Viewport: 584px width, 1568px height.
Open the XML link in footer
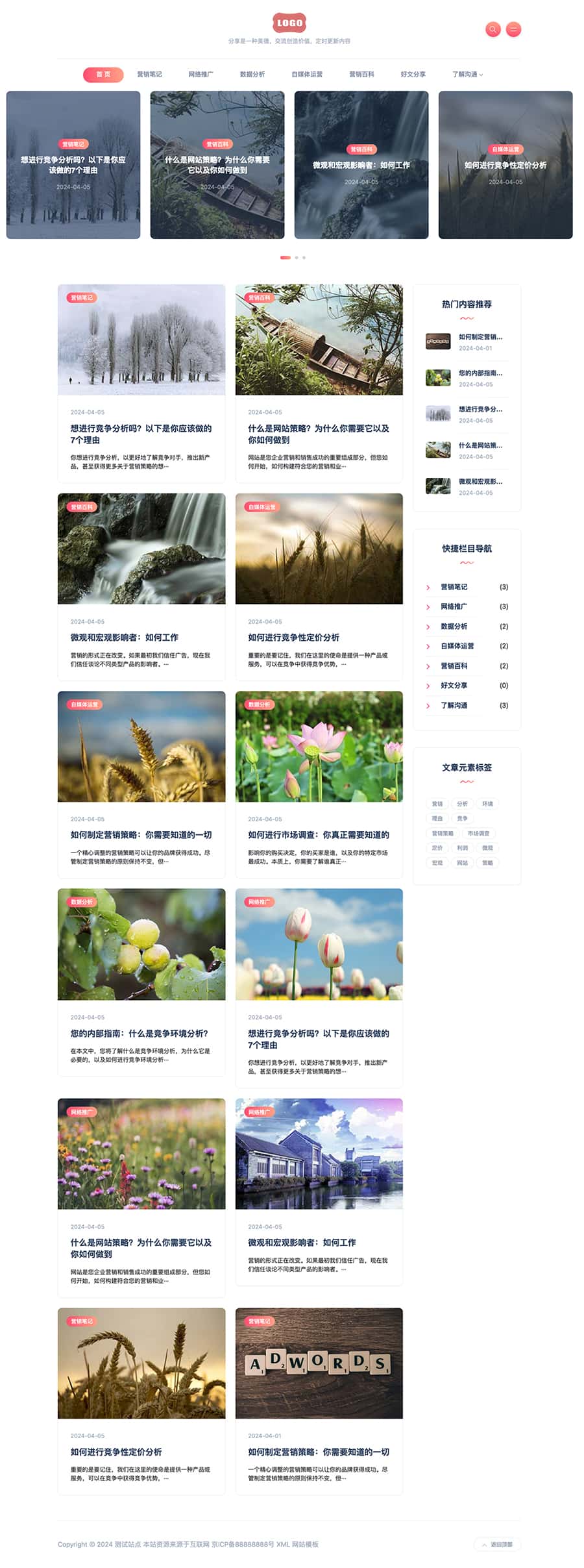(x=283, y=1545)
